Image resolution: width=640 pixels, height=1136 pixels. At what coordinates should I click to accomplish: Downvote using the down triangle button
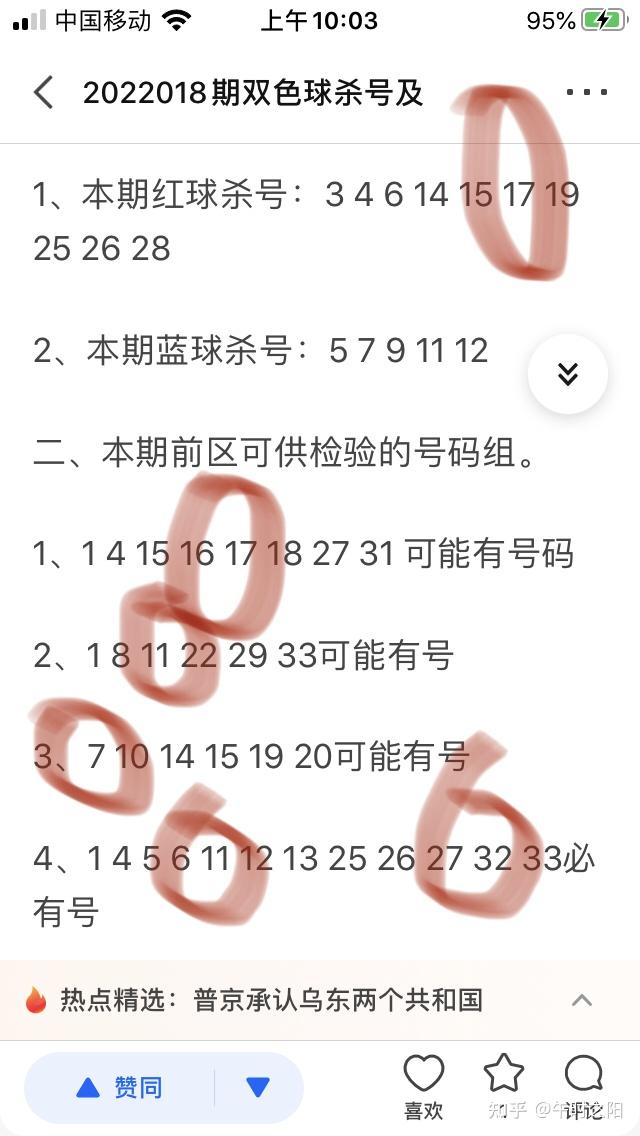click(x=258, y=1087)
